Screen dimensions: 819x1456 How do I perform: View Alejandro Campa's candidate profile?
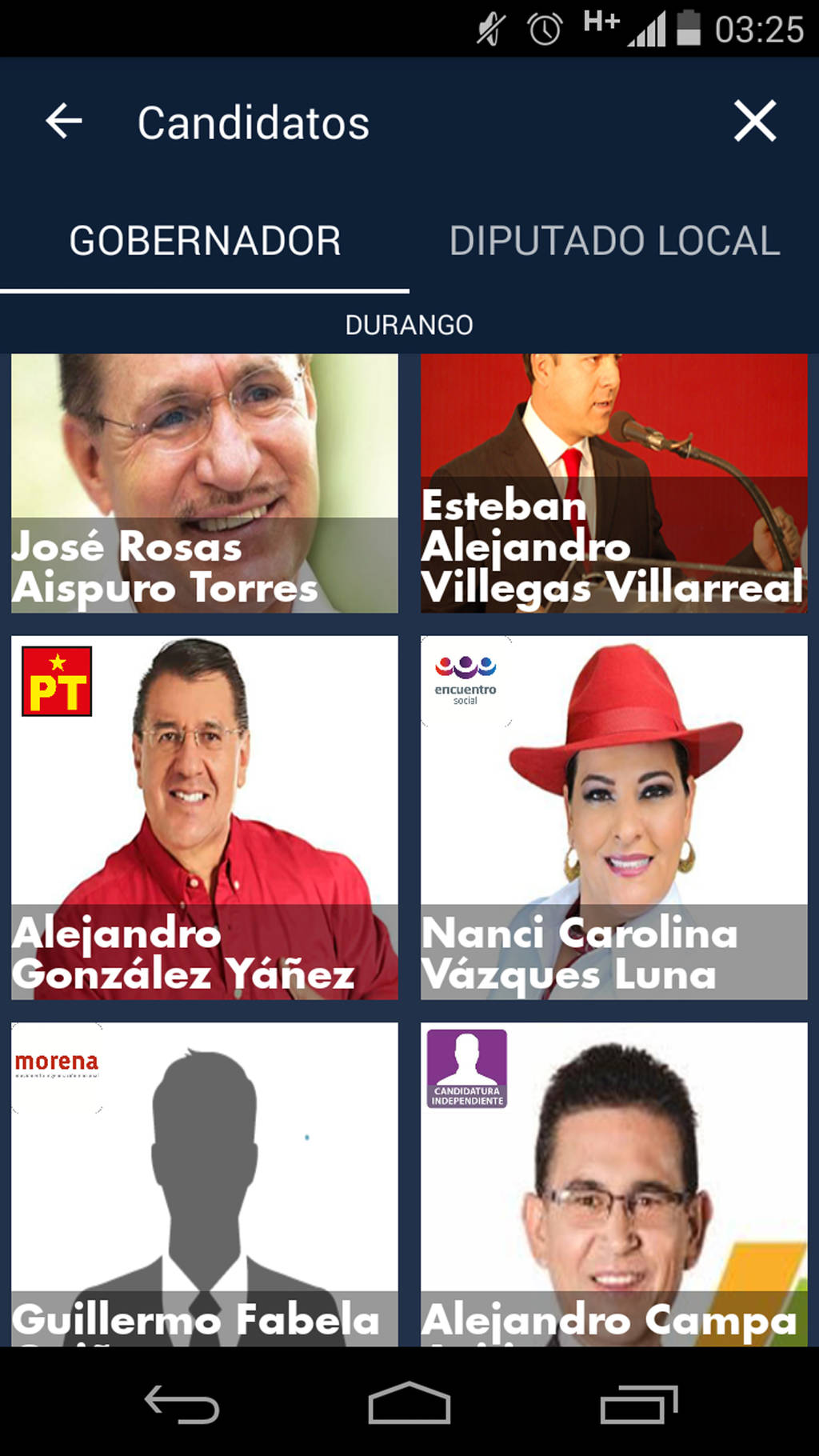(614, 1184)
